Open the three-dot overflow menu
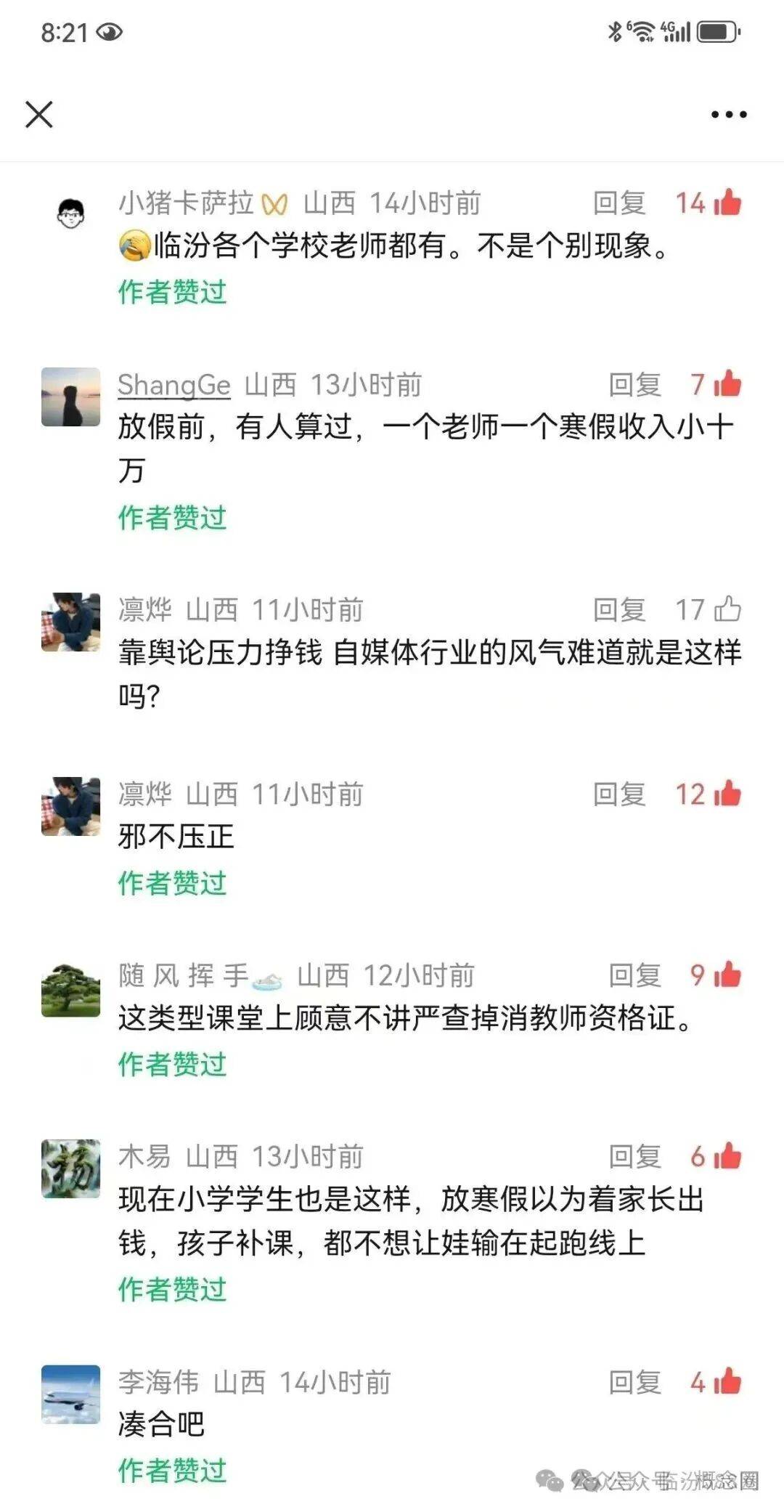Image resolution: width=784 pixels, height=1512 pixels. click(x=729, y=114)
